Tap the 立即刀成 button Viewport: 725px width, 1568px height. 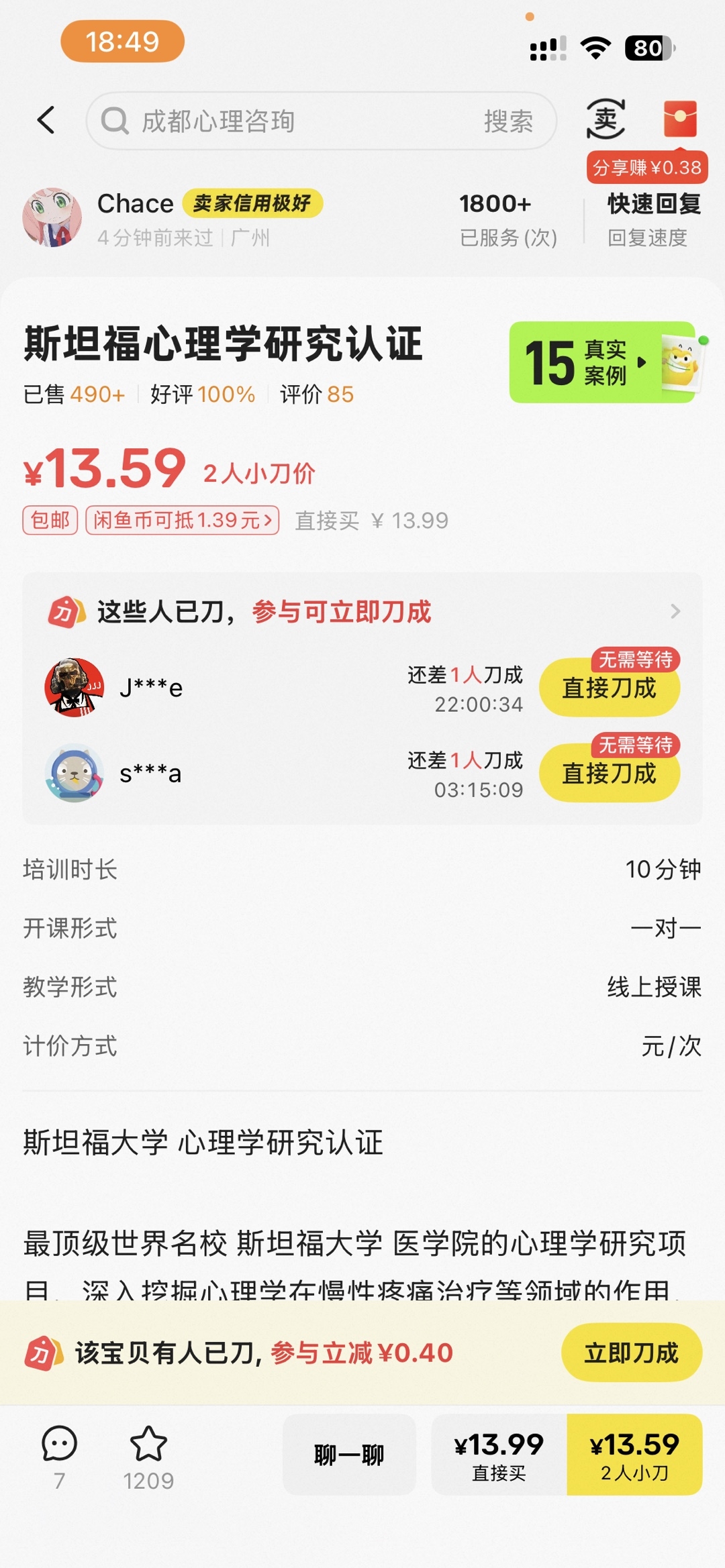pos(632,1353)
